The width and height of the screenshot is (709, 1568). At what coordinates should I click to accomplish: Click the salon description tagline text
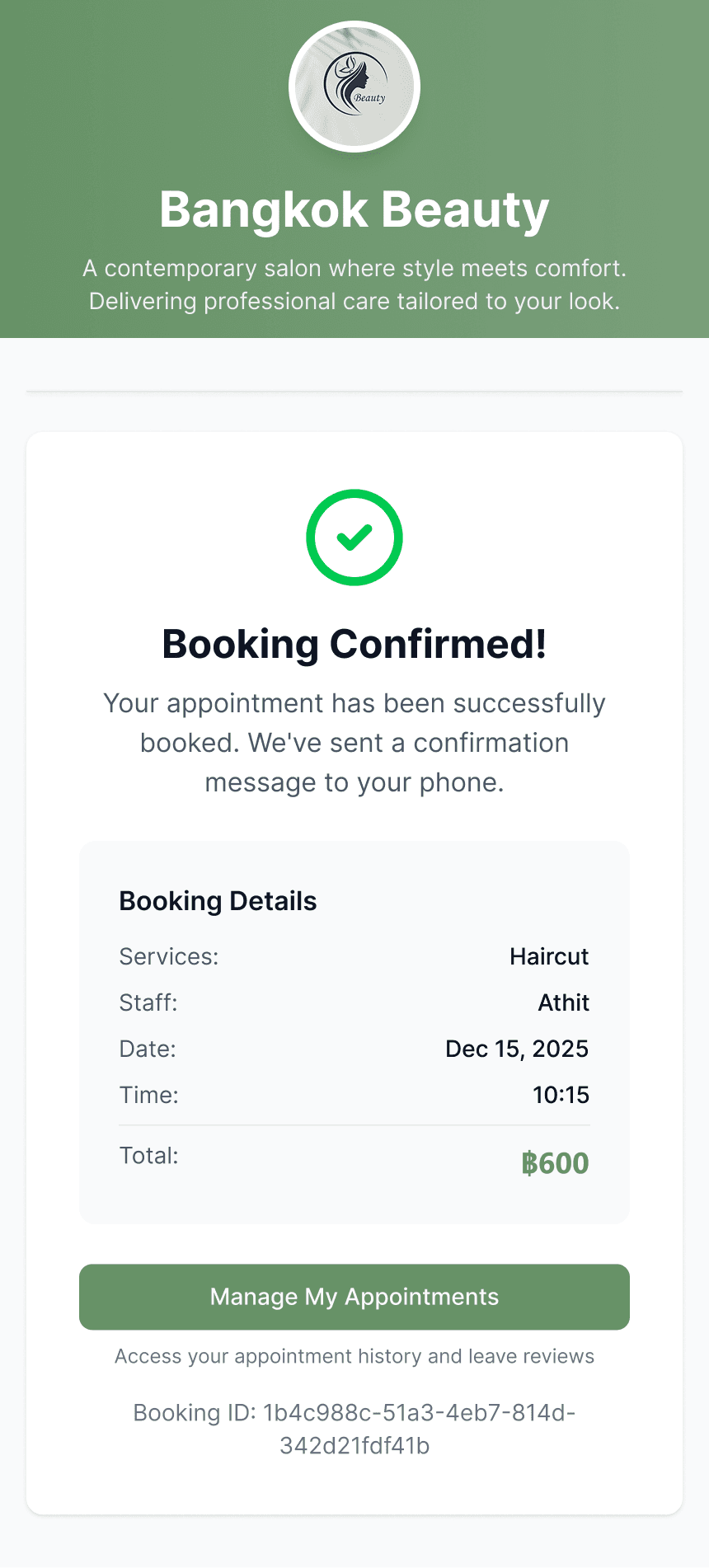354,284
